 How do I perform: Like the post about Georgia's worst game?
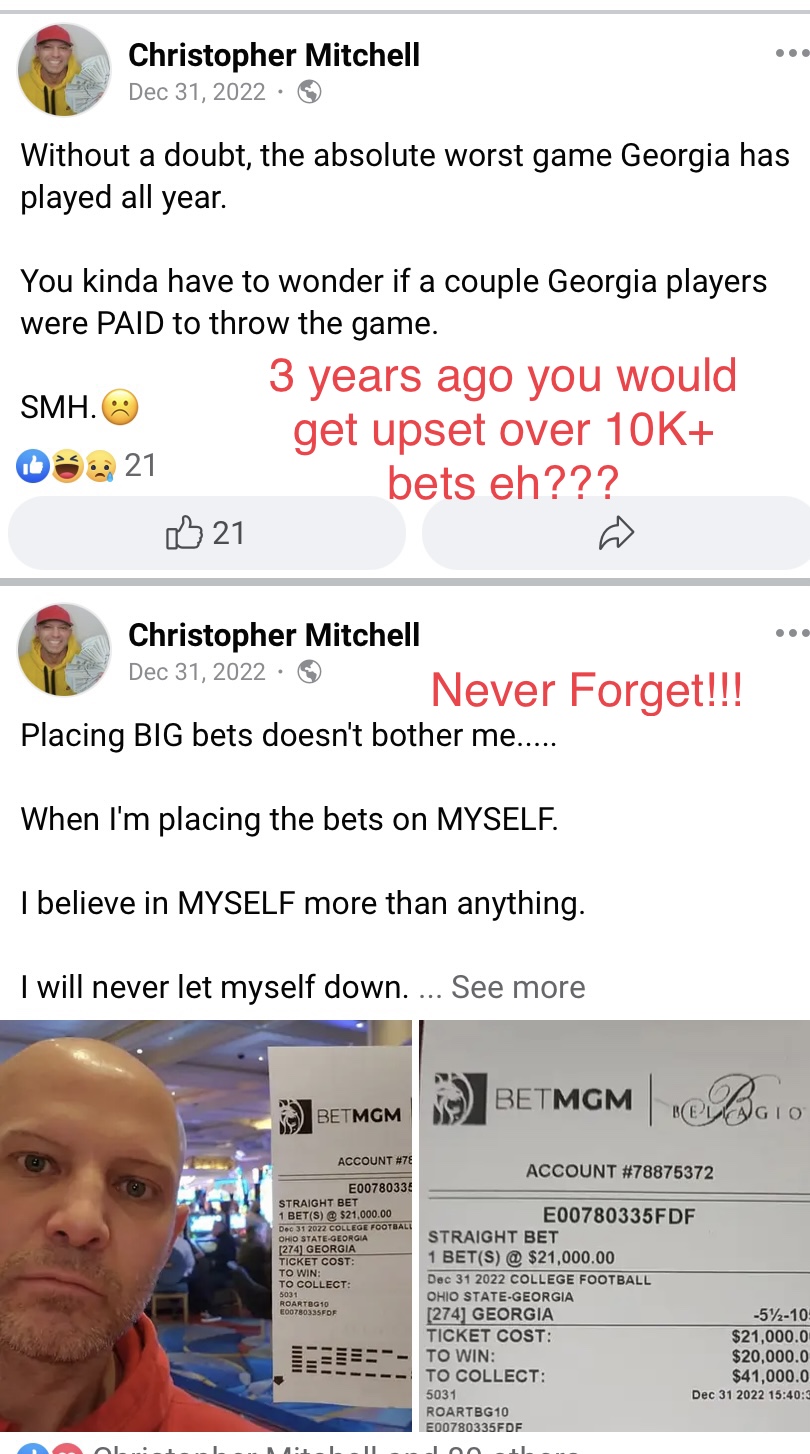tap(207, 533)
